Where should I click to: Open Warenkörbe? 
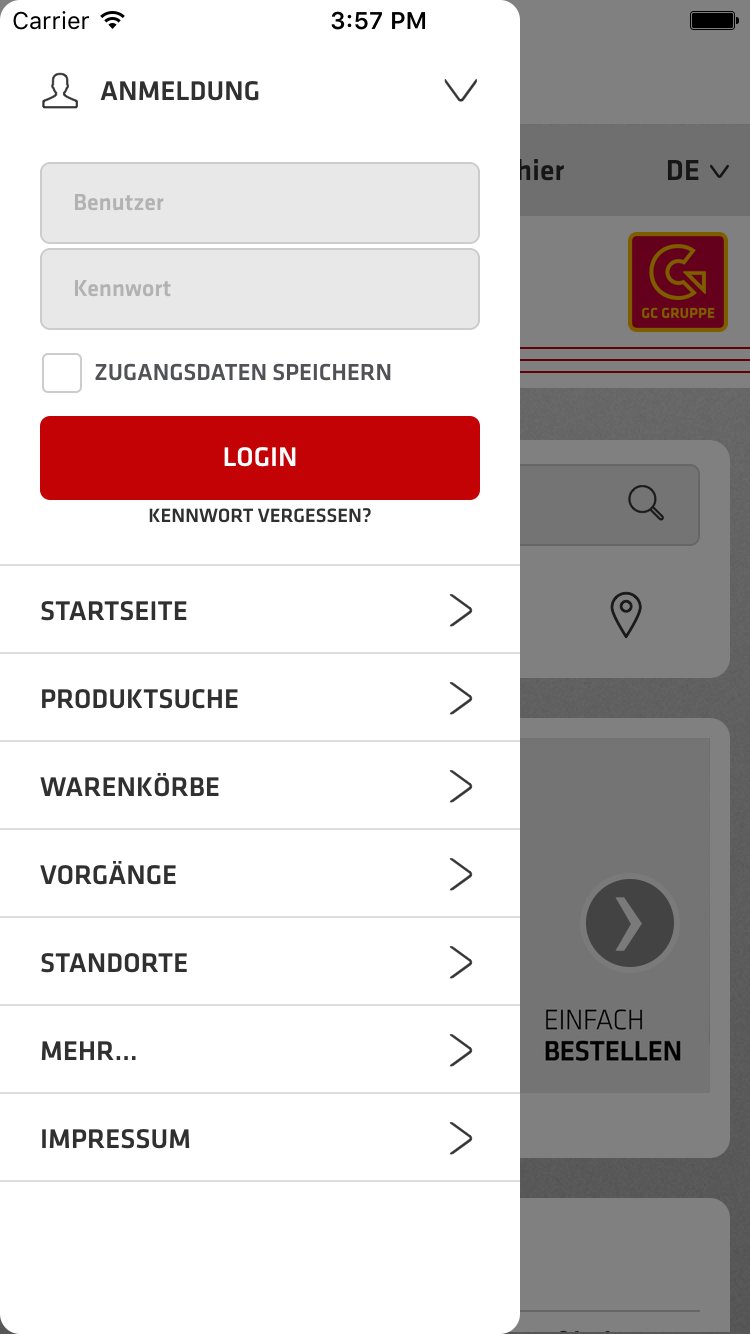click(x=259, y=786)
